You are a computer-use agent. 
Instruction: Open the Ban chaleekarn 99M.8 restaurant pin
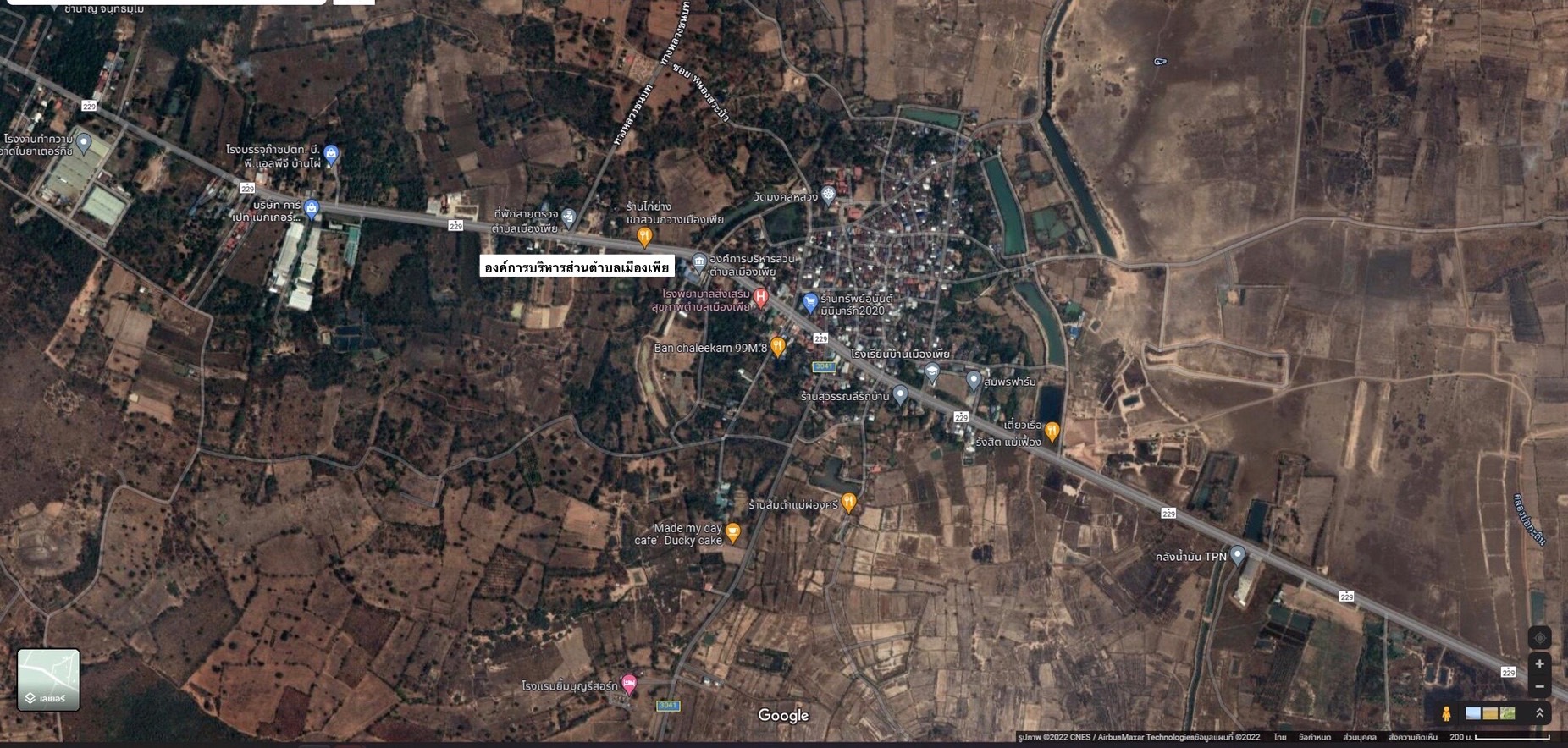(777, 345)
